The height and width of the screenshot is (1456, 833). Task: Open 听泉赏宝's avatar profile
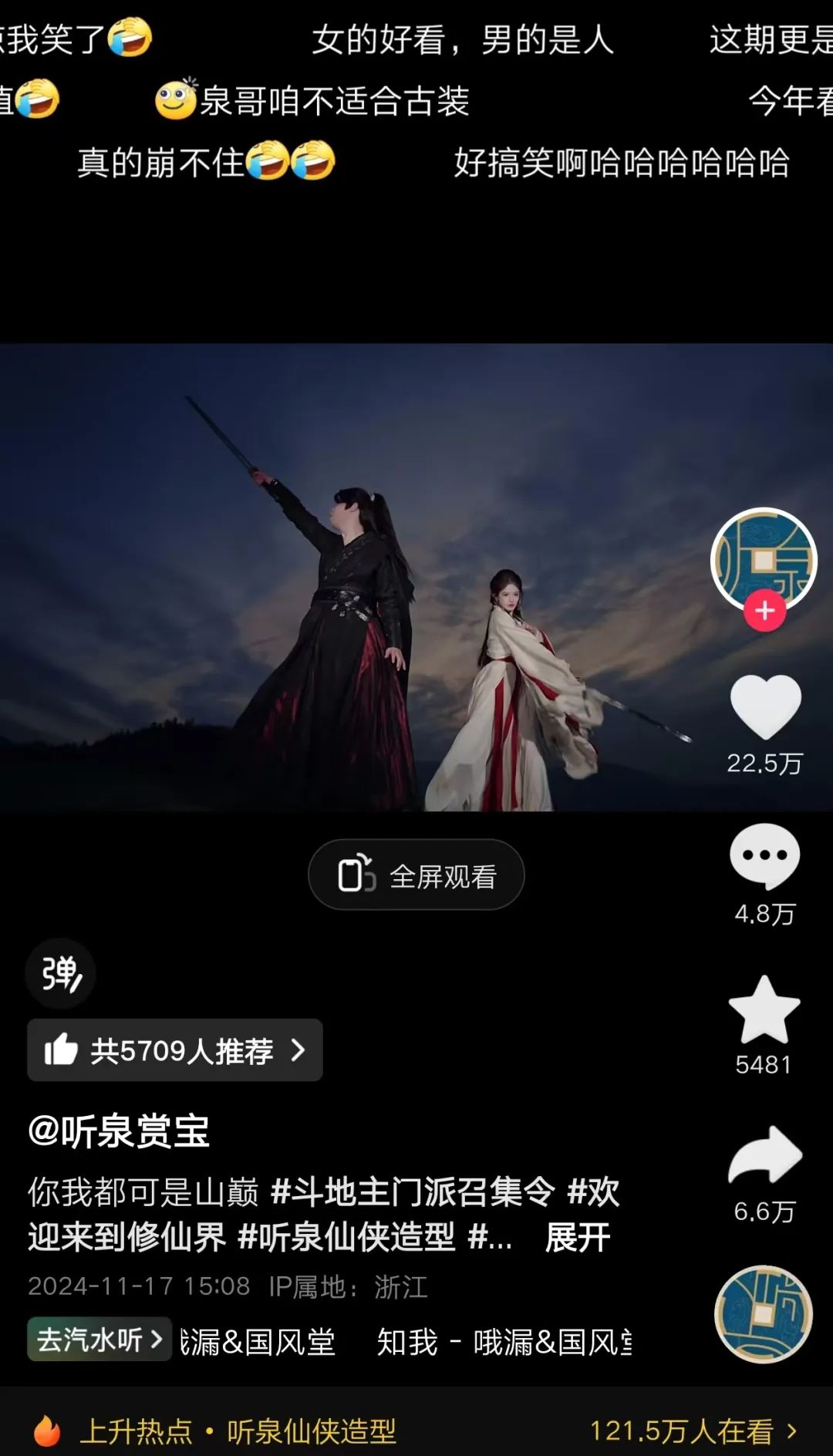tap(764, 557)
